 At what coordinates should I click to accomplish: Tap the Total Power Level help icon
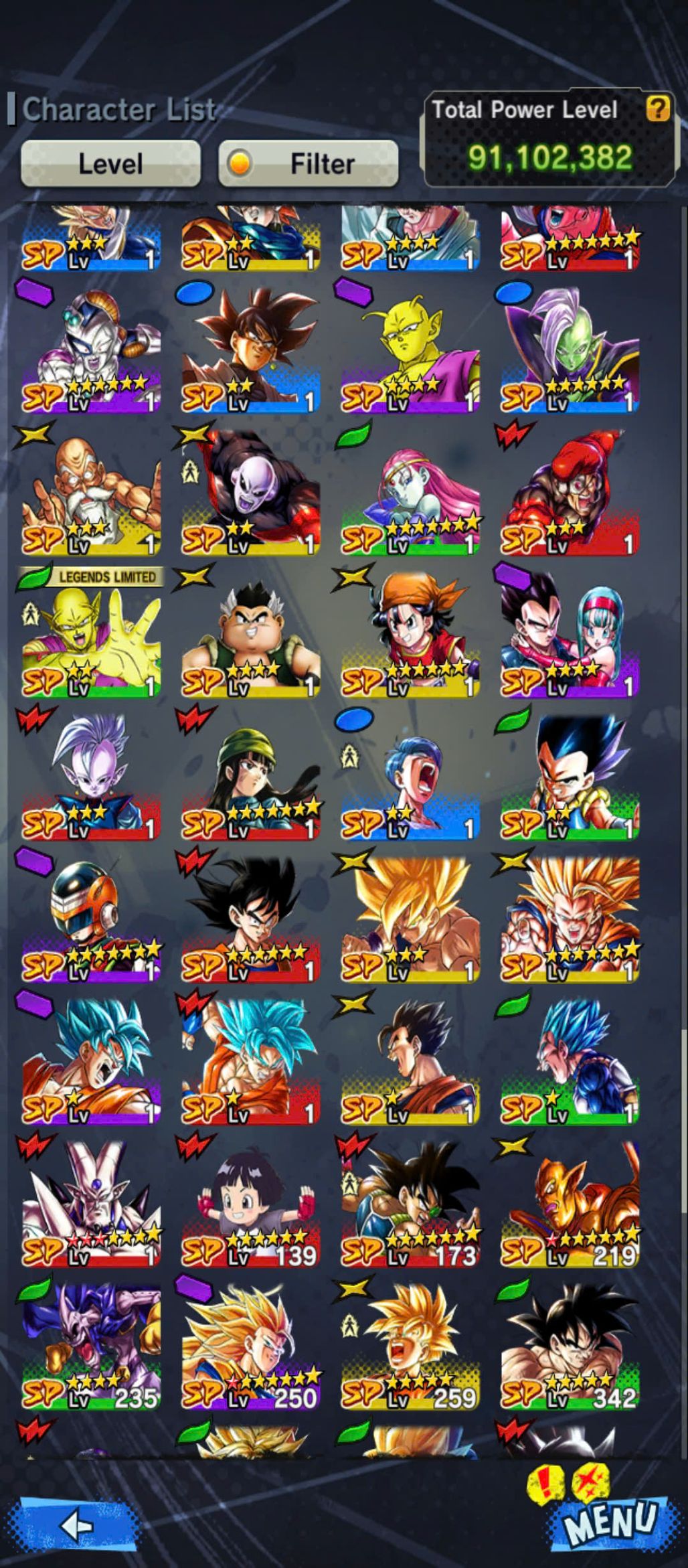tap(657, 108)
